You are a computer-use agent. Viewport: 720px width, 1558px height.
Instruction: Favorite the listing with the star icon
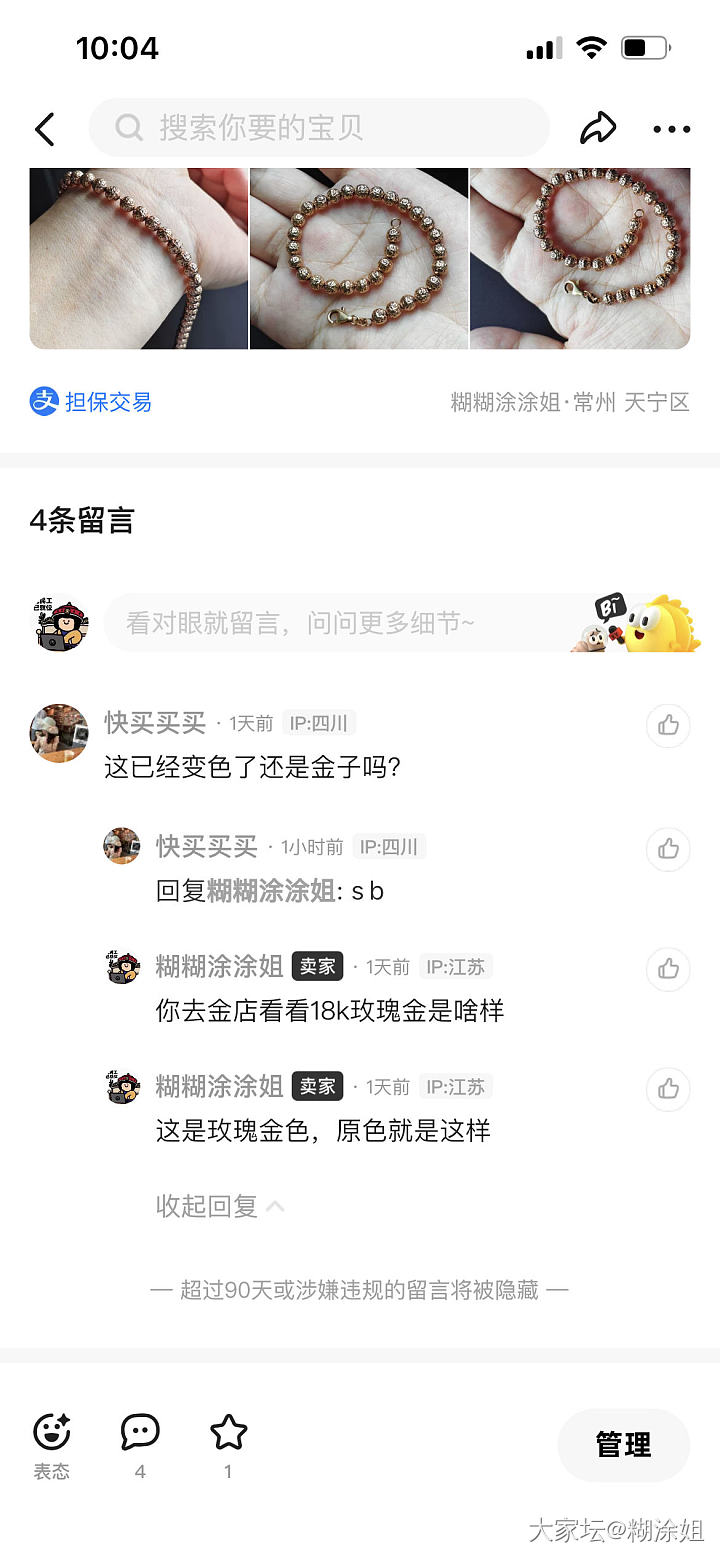tap(228, 1443)
